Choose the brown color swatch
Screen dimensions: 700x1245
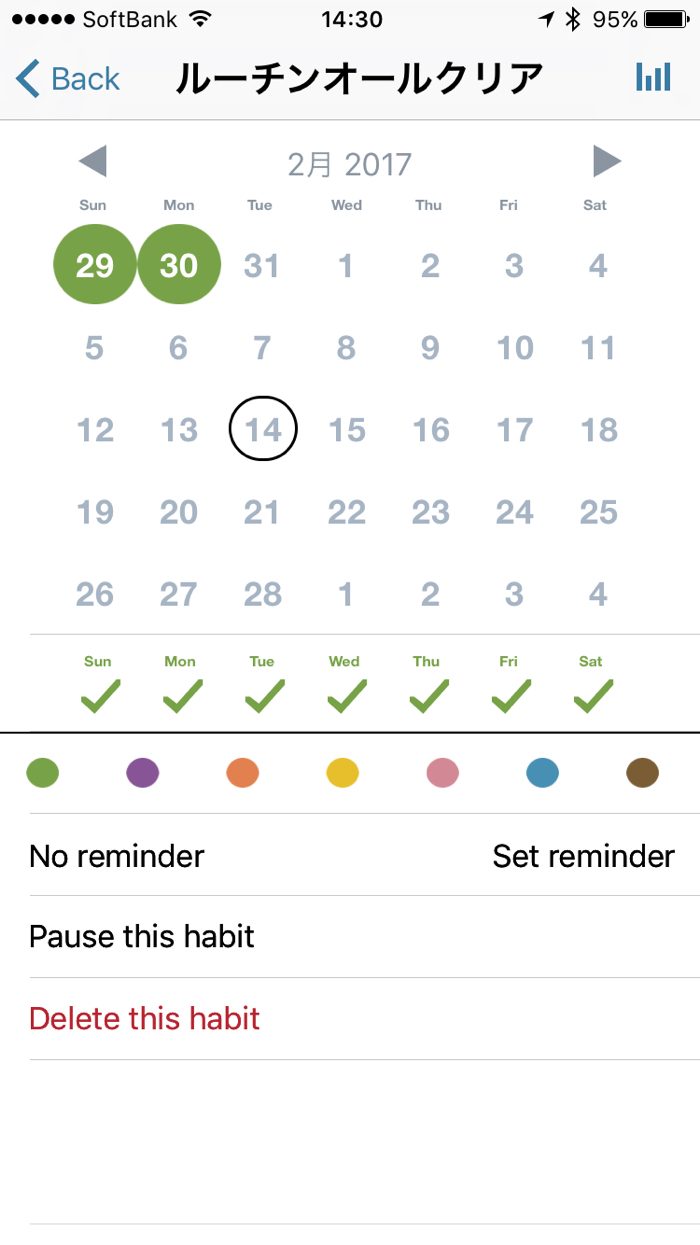pyautogui.click(x=643, y=773)
